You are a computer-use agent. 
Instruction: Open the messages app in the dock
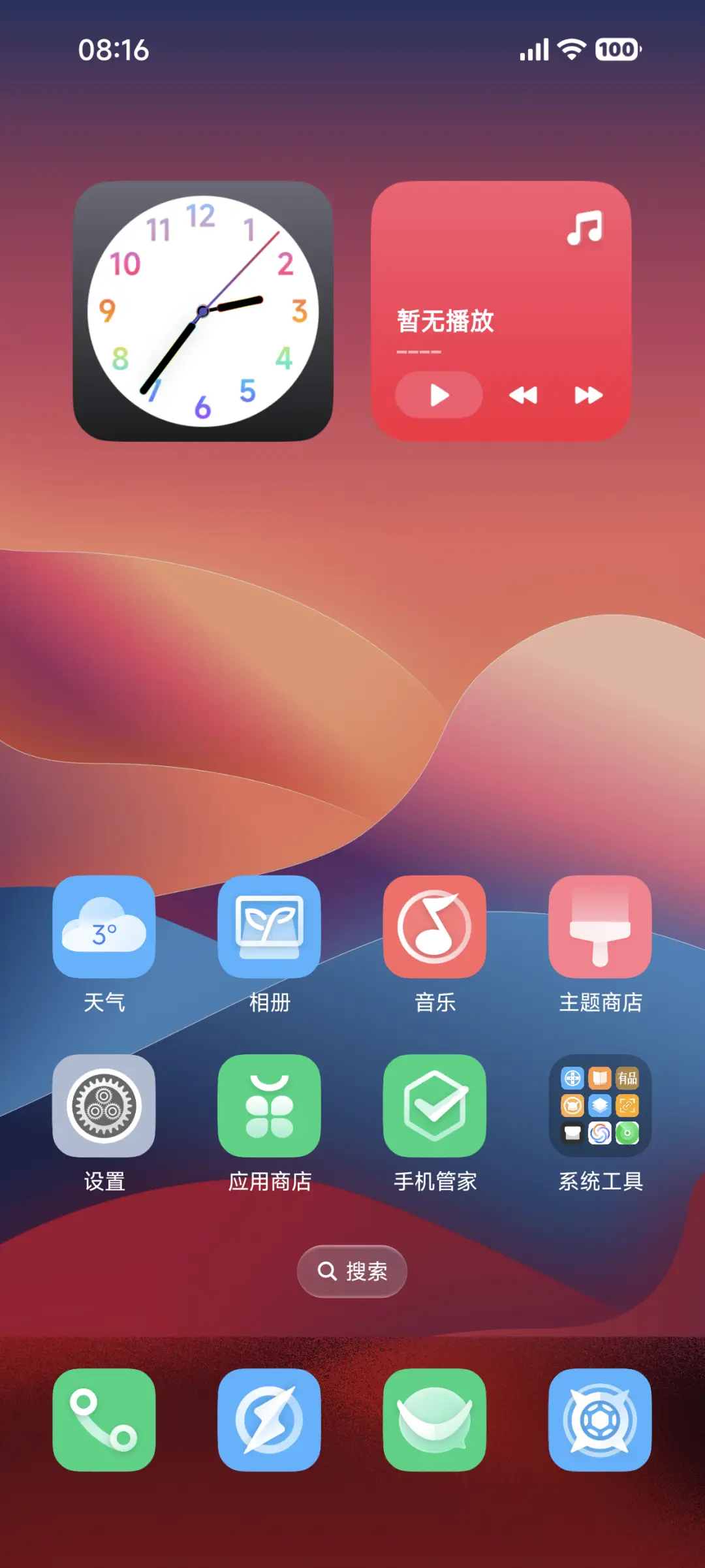pyautogui.click(x=435, y=1420)
